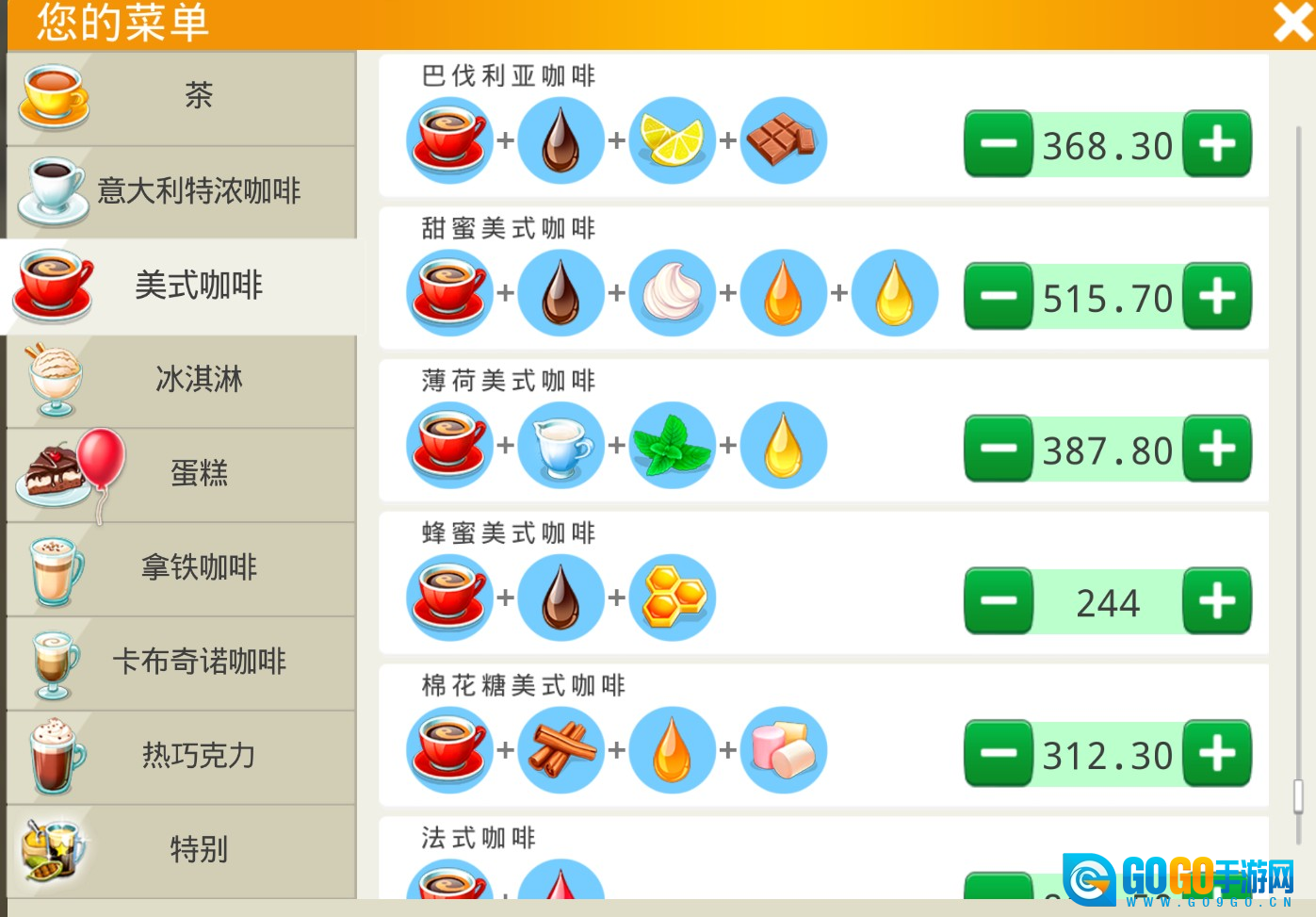Raise the price of 蜂蜜美式咖啡
Image resolution: width=1316 pixels, height=917 pixels.
1217,601
